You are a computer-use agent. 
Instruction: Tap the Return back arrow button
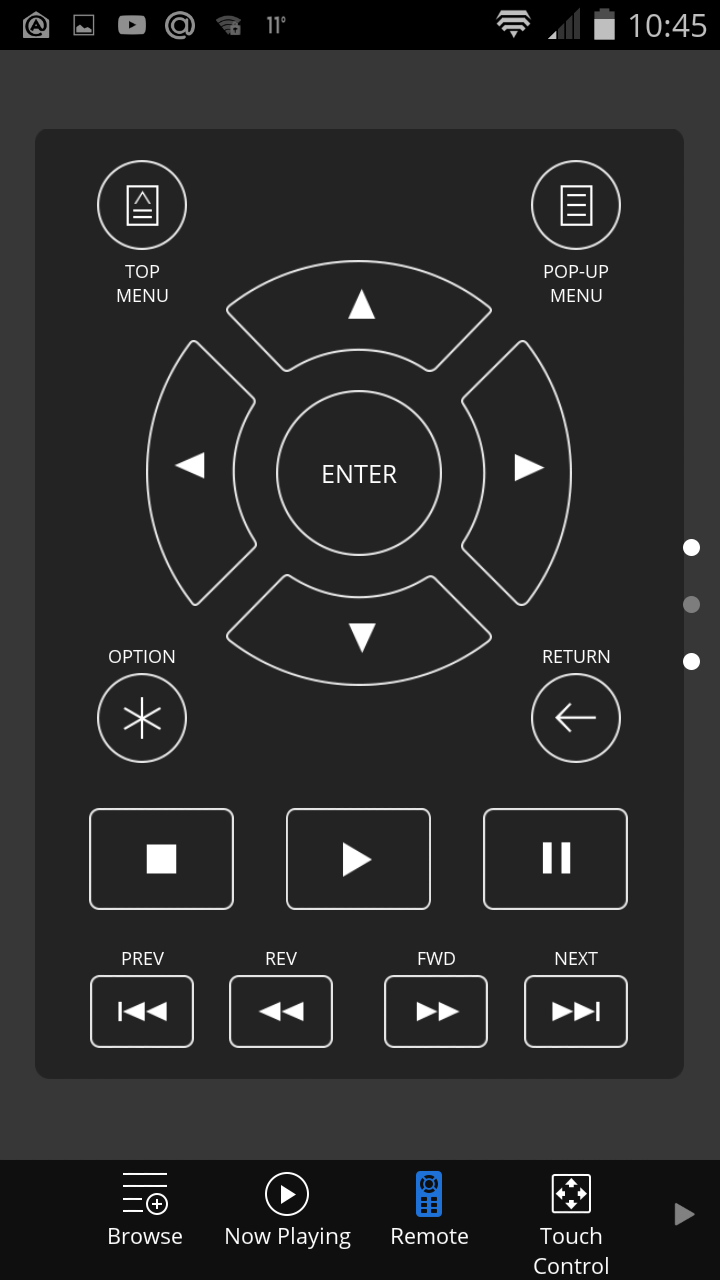click(x=575, y=718)
